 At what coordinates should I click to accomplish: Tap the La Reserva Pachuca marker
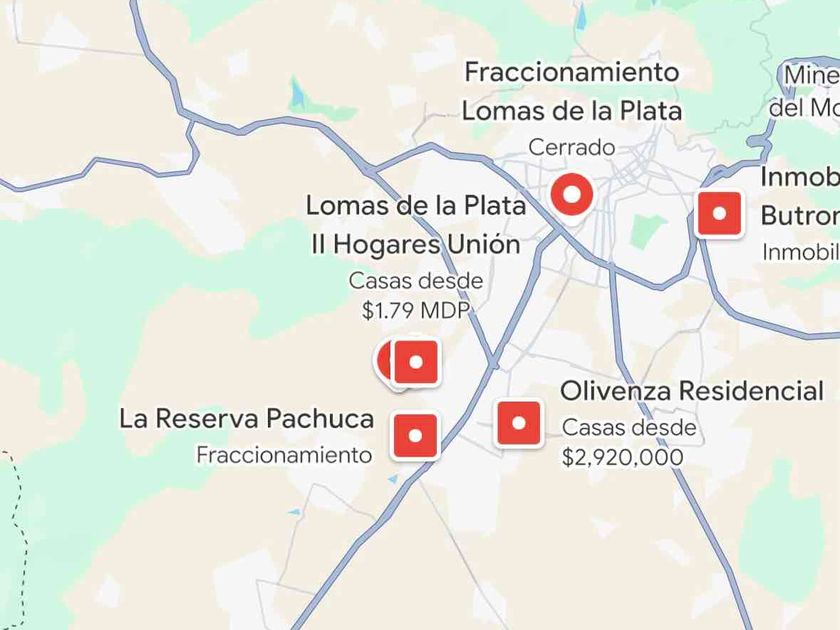[x=415, y=436]
